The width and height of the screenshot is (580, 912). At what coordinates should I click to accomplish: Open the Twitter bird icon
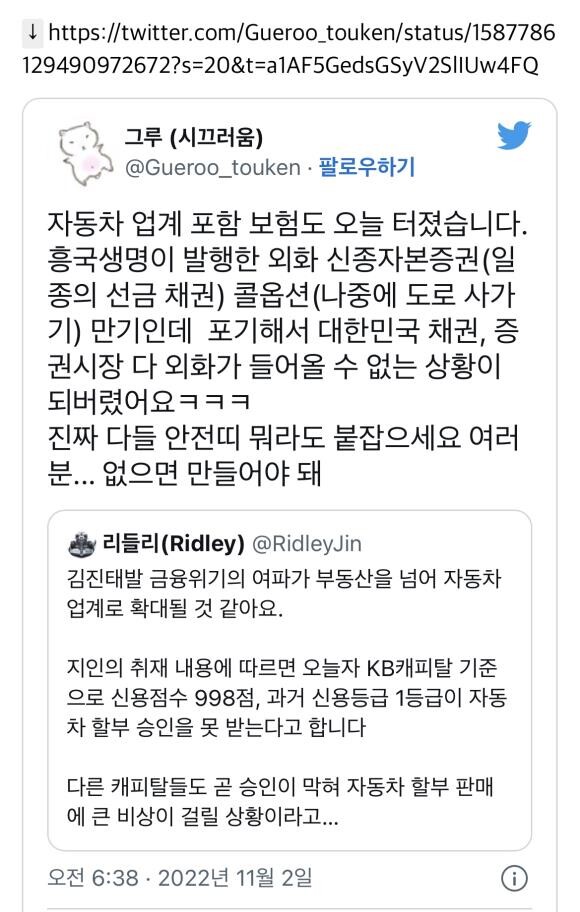(514, 136)
